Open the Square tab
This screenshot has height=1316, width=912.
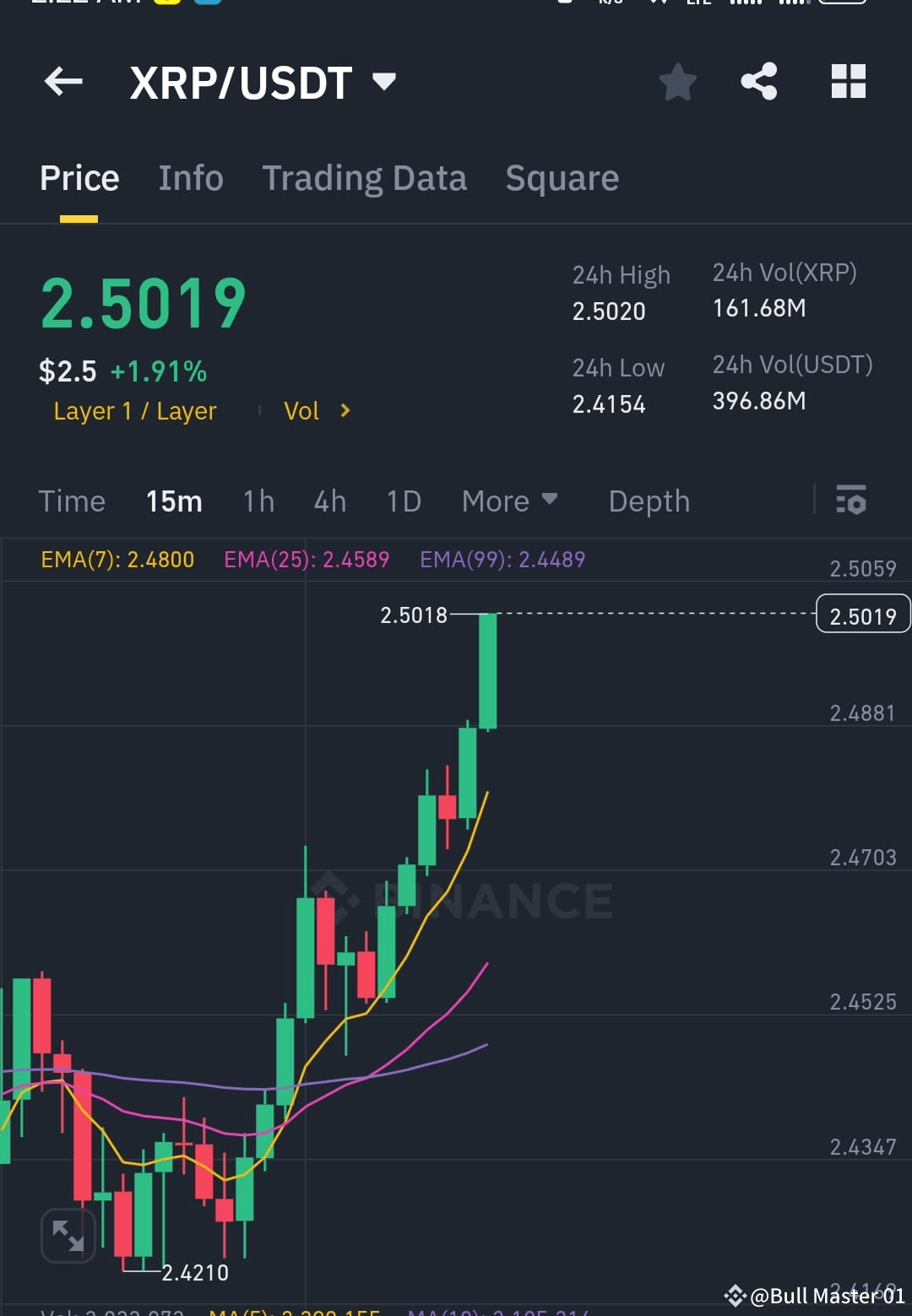[562, 177]
